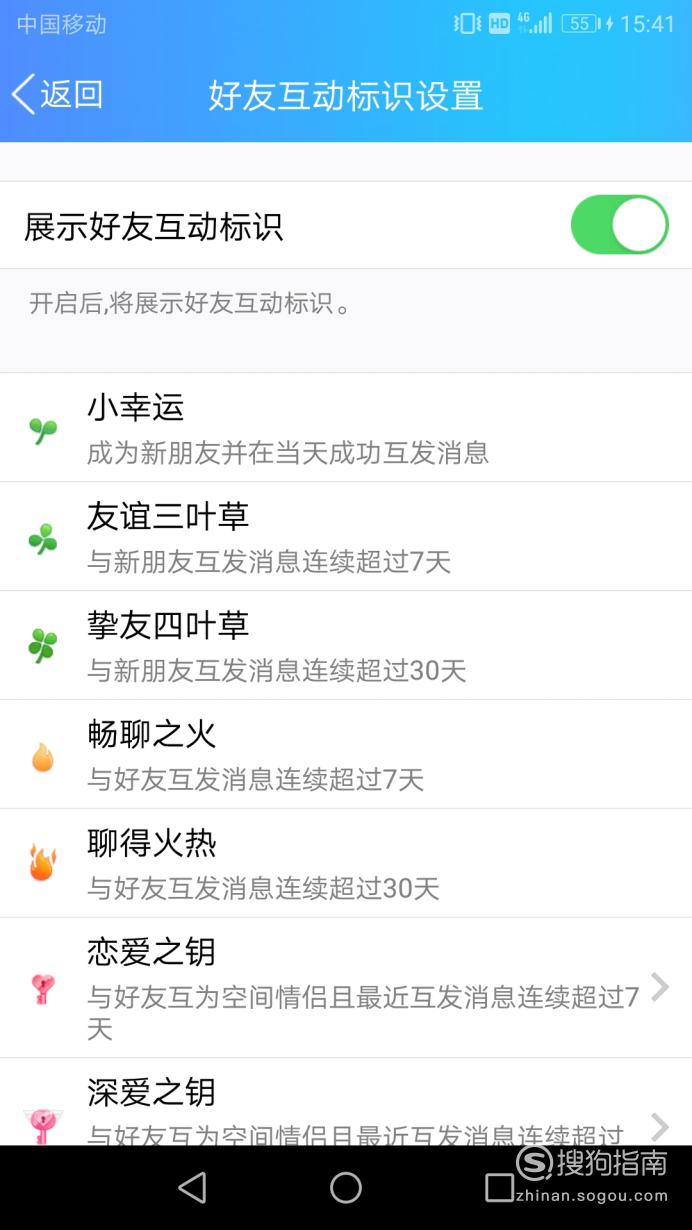692x1230 pixels.
Task: Open the 深爱之钥 row
Action: pyautogui.click(x=346, y=1102)
